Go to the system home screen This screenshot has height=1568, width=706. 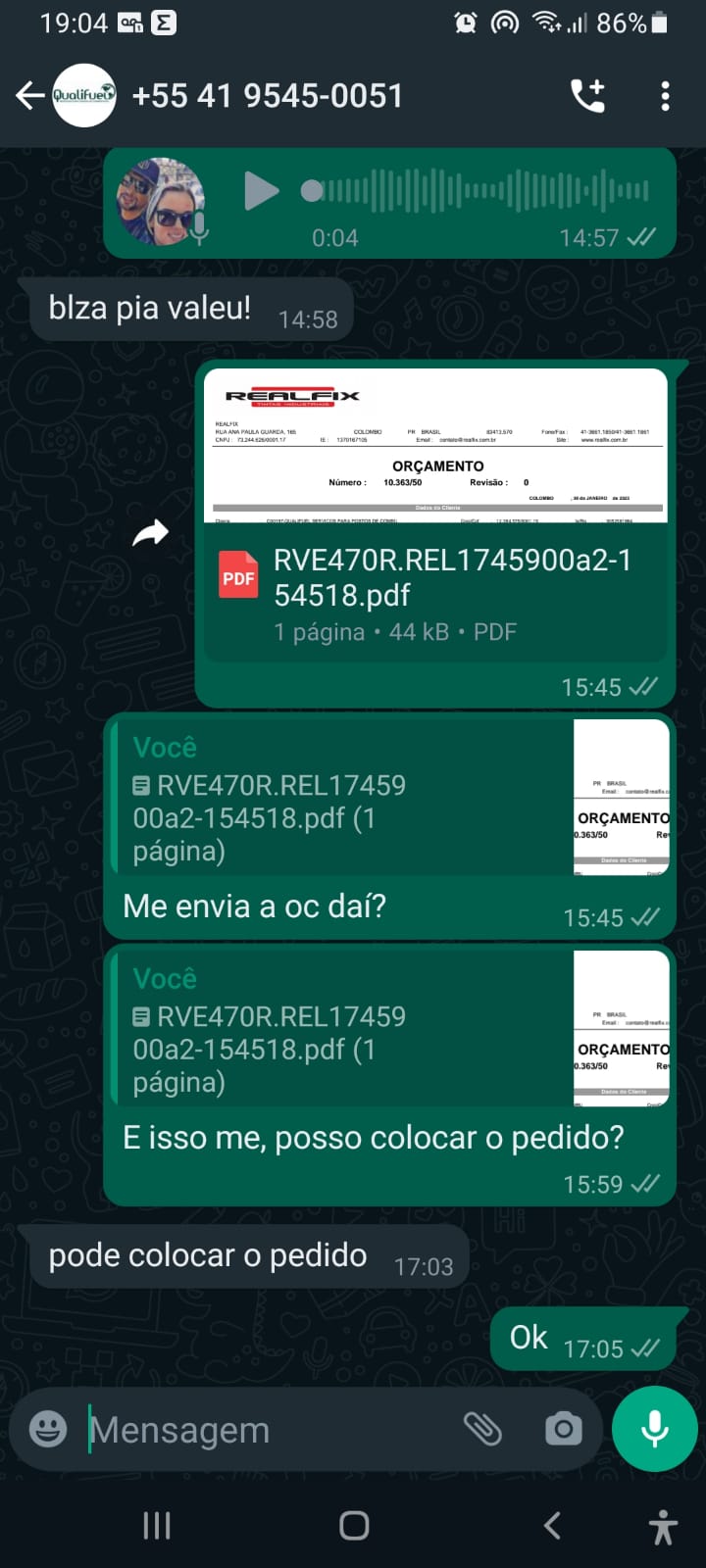click(353, 1525)
